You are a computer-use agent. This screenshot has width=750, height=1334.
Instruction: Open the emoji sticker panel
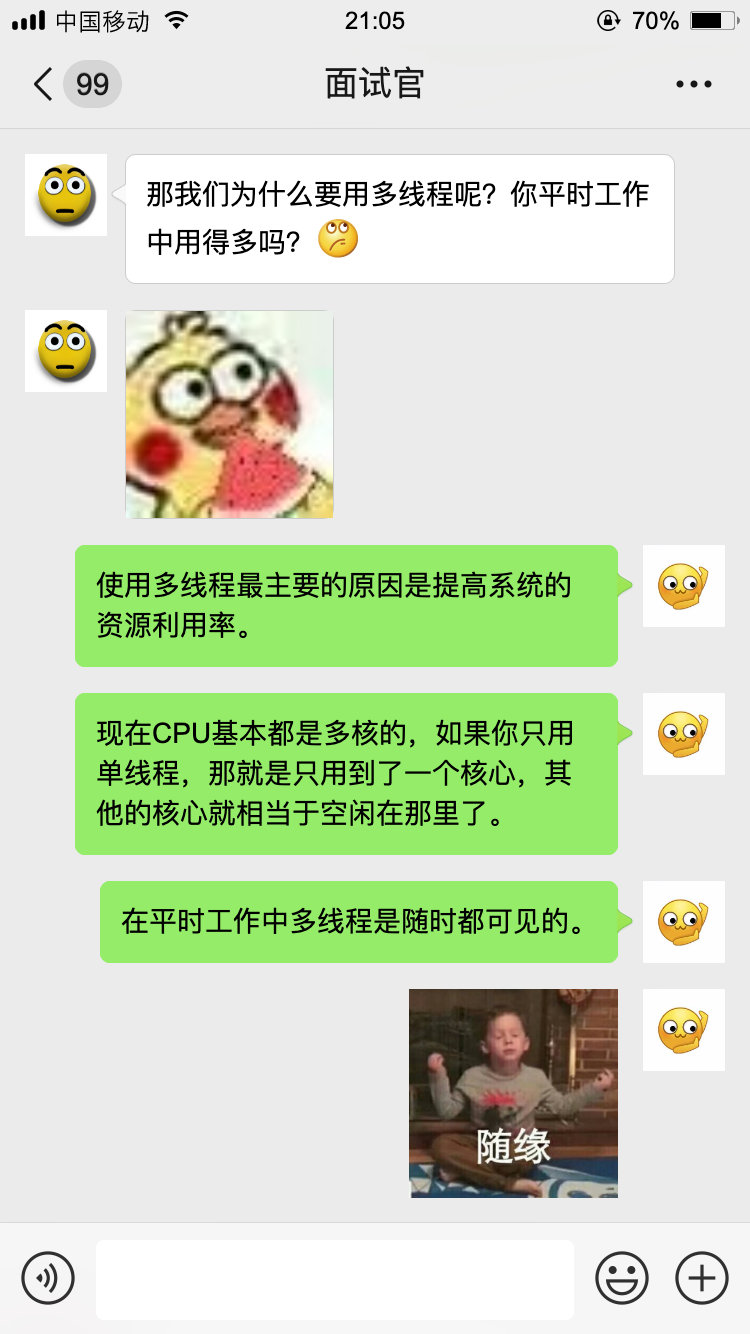pos(621,1277)
